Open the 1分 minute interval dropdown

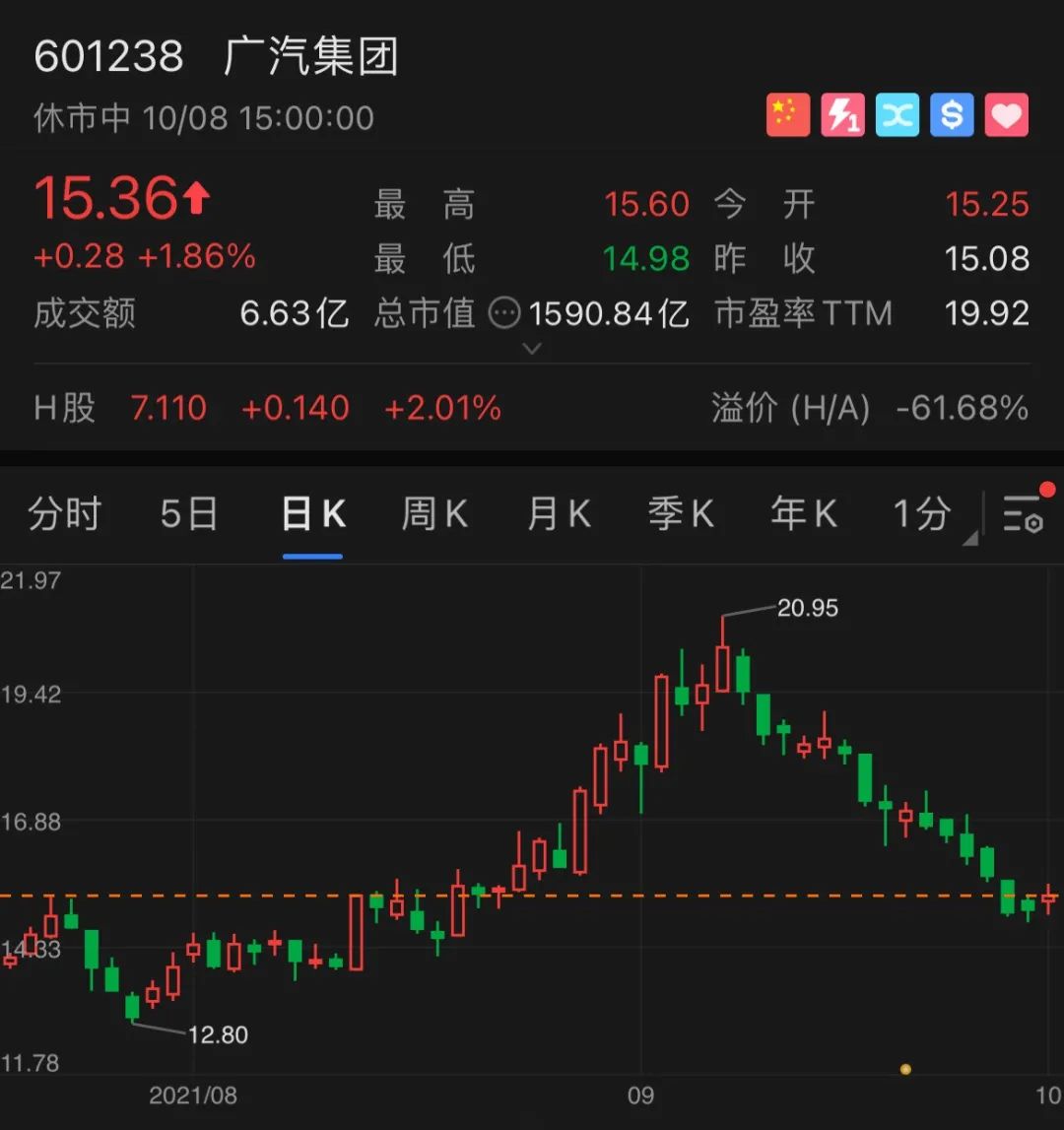point(924,514)
